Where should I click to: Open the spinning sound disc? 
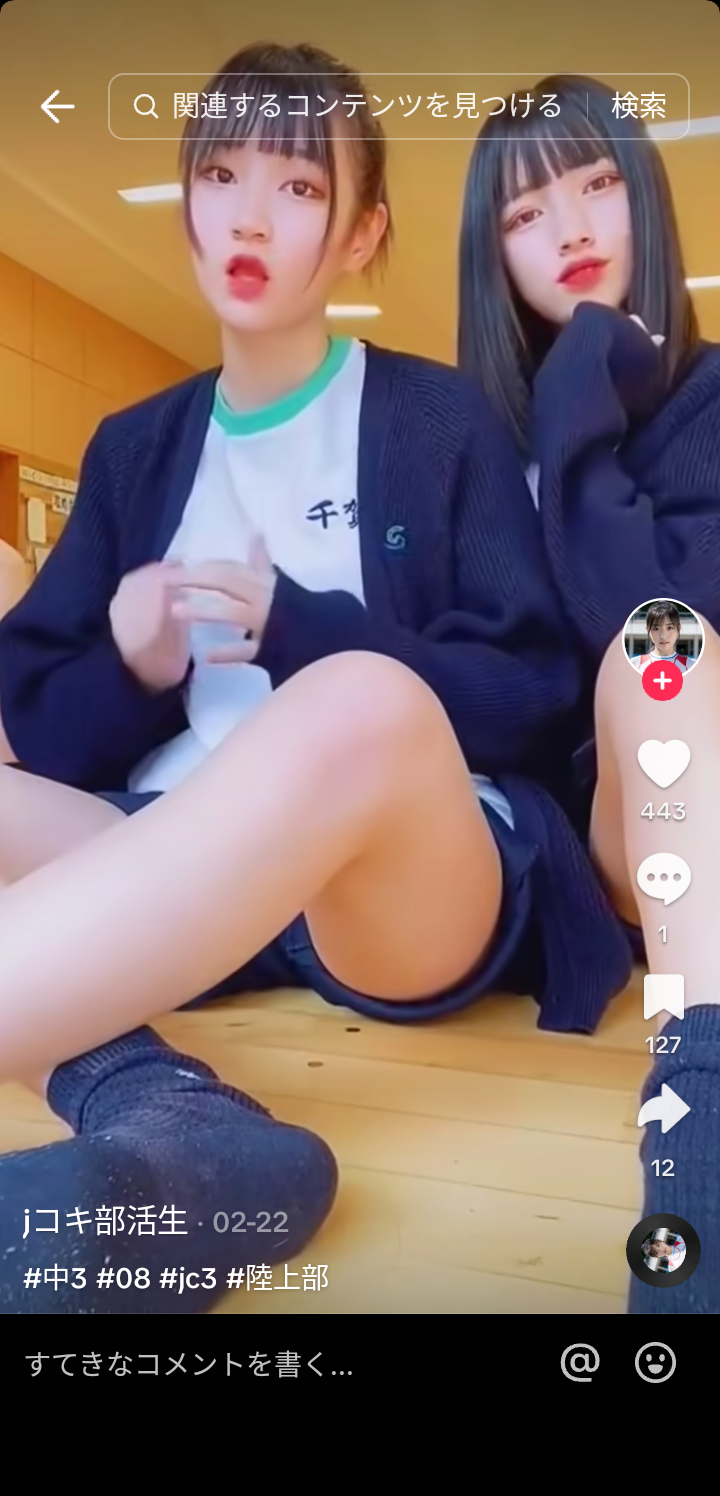click(663, 1250)
